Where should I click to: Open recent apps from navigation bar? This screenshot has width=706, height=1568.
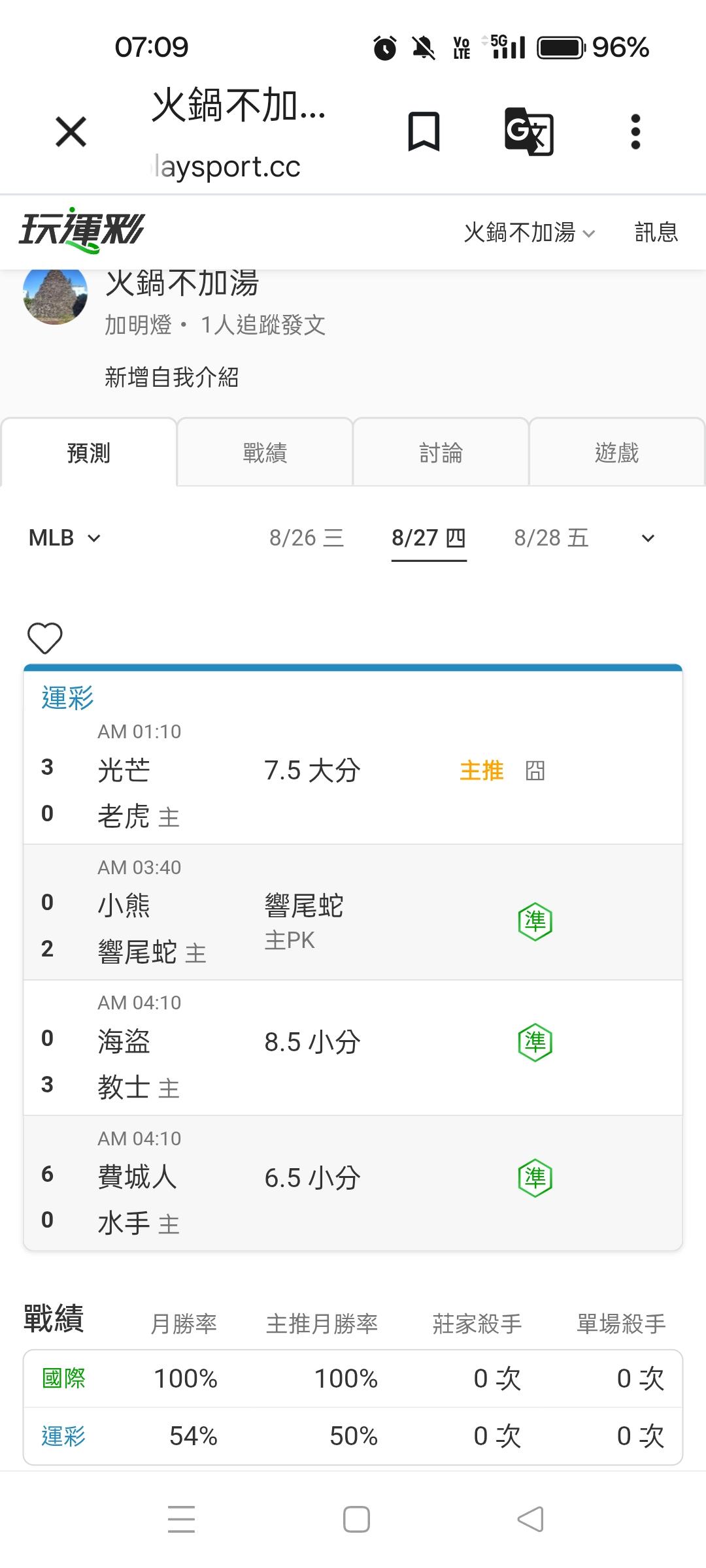(x=182, y=1519)
